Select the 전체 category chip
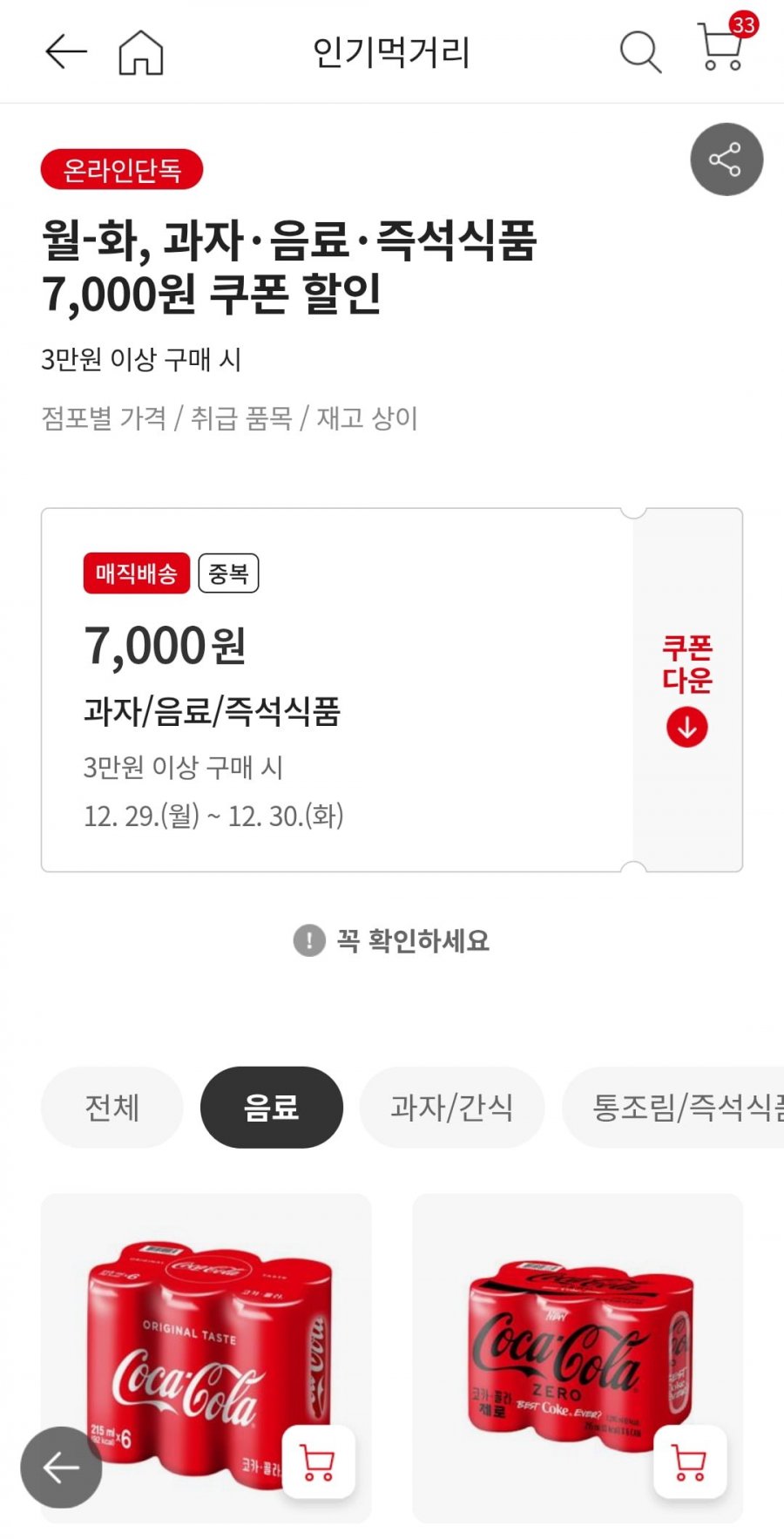The image size is (784, 1539). tap(112, 1107)
